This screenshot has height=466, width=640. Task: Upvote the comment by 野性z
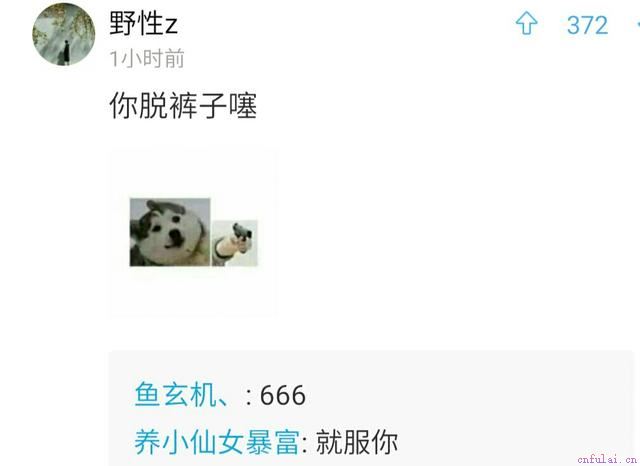coord(527,25)
